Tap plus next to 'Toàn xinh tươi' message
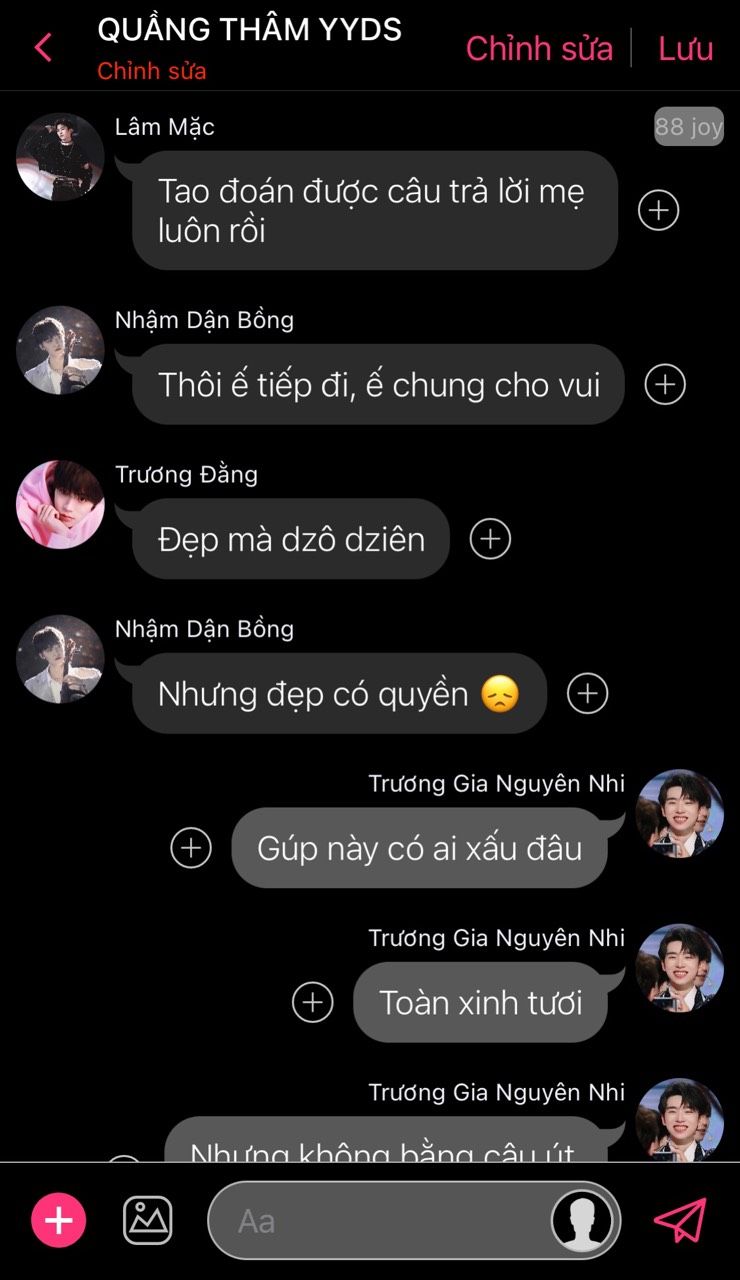Image resolution: width=740 pixels, height=1280 pixels. click(312, 1002)
